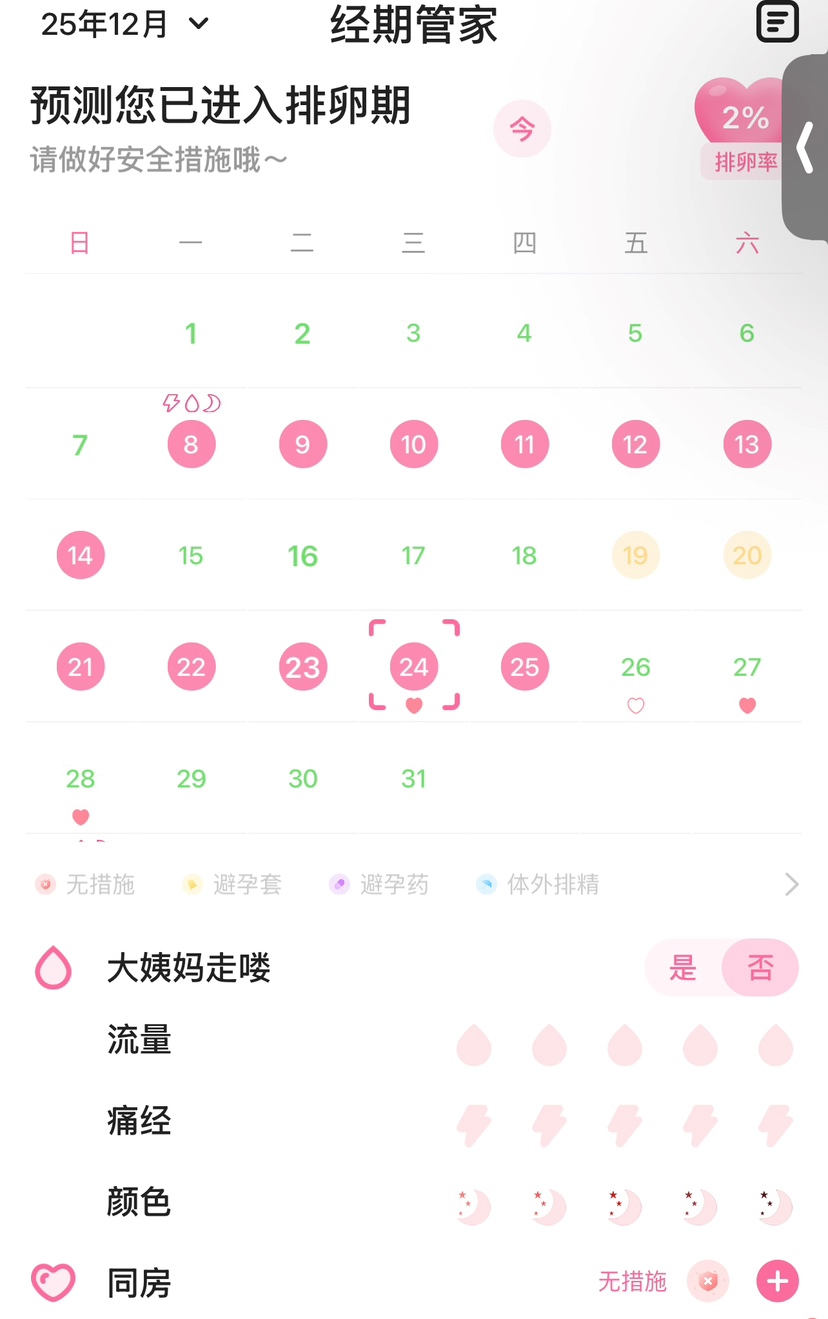Set 流量 to the first drop
This screenshot has width=828, height=1319.
474,1045
